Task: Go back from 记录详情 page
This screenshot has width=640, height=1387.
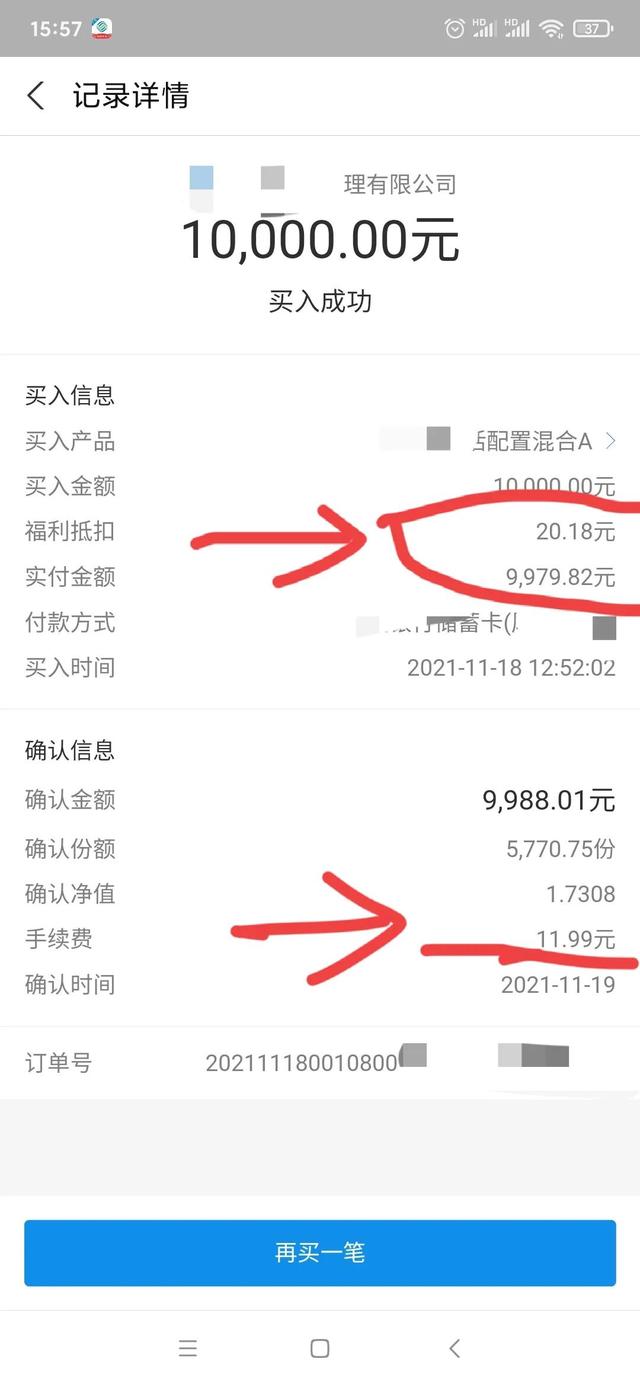Action: [x=36, y=96]
